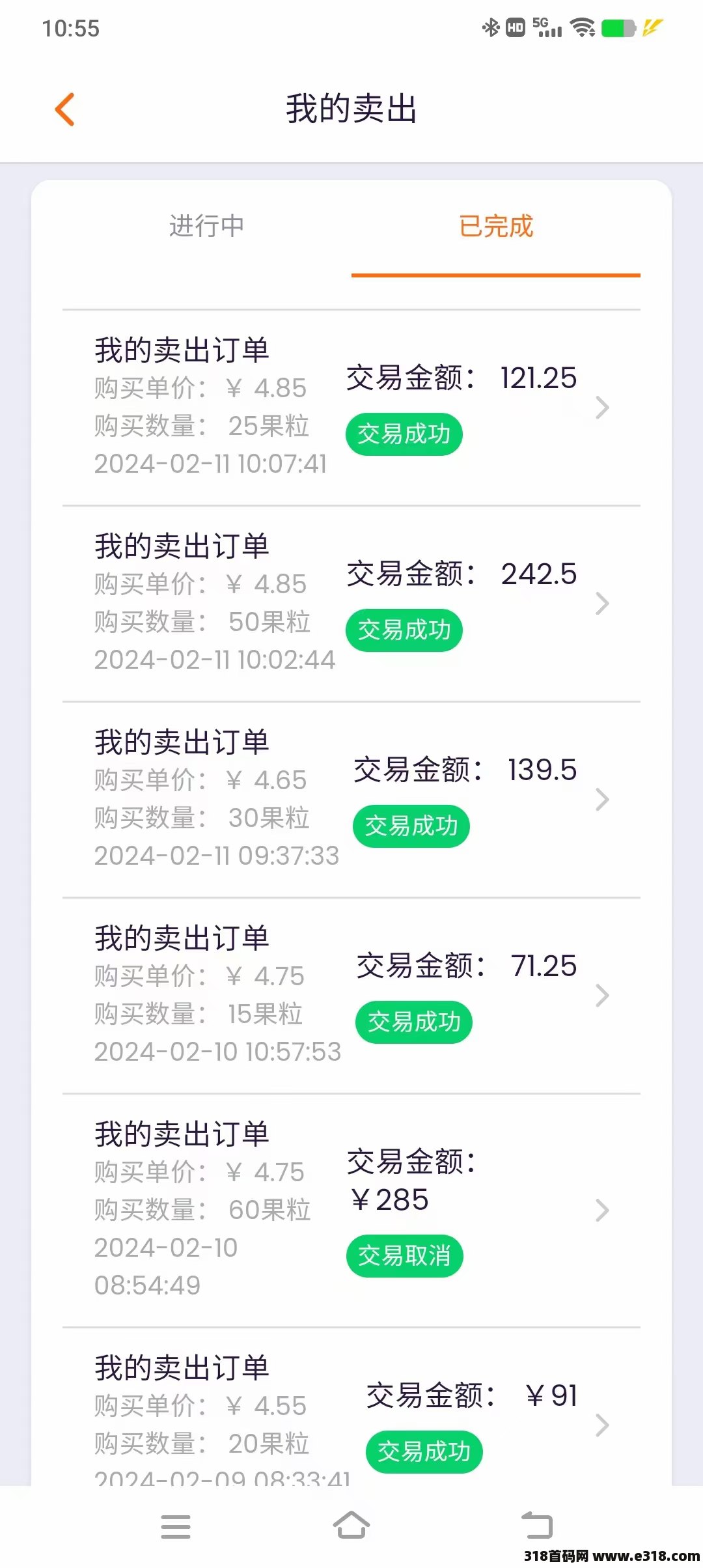View the cancelled order of ￥285
703x1568 pixels.
(351, 1211)
